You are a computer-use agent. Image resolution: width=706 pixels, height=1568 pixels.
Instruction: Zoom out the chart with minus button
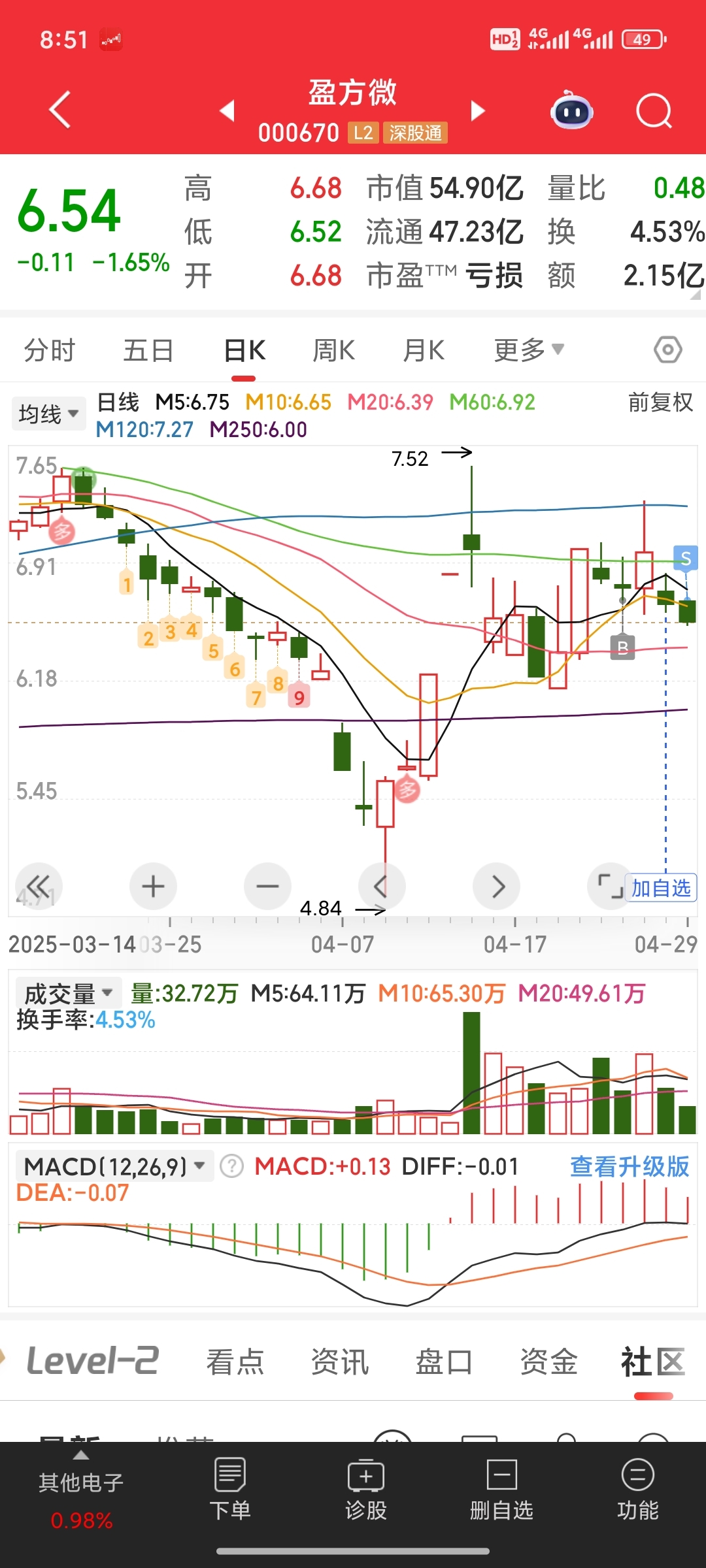[267, 887]
